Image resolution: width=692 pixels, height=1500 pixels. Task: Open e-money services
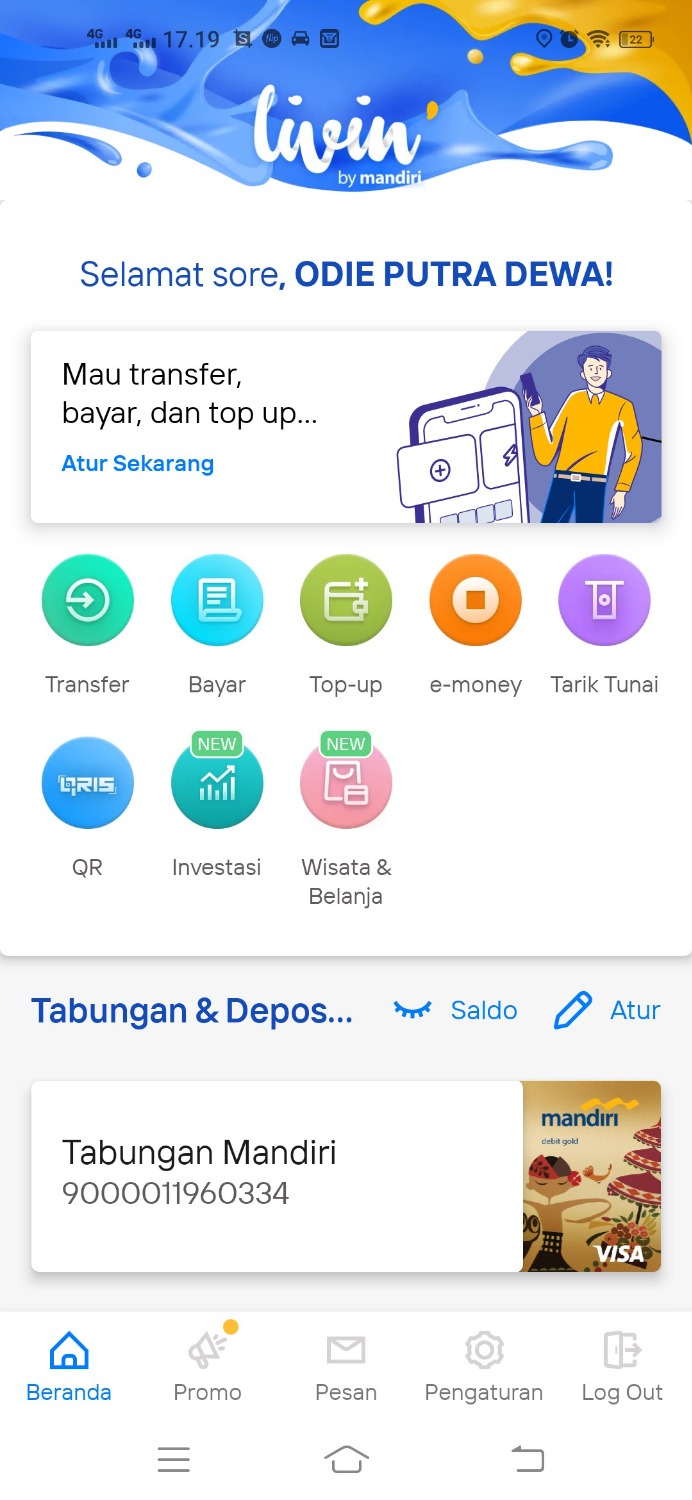(475, 601)
